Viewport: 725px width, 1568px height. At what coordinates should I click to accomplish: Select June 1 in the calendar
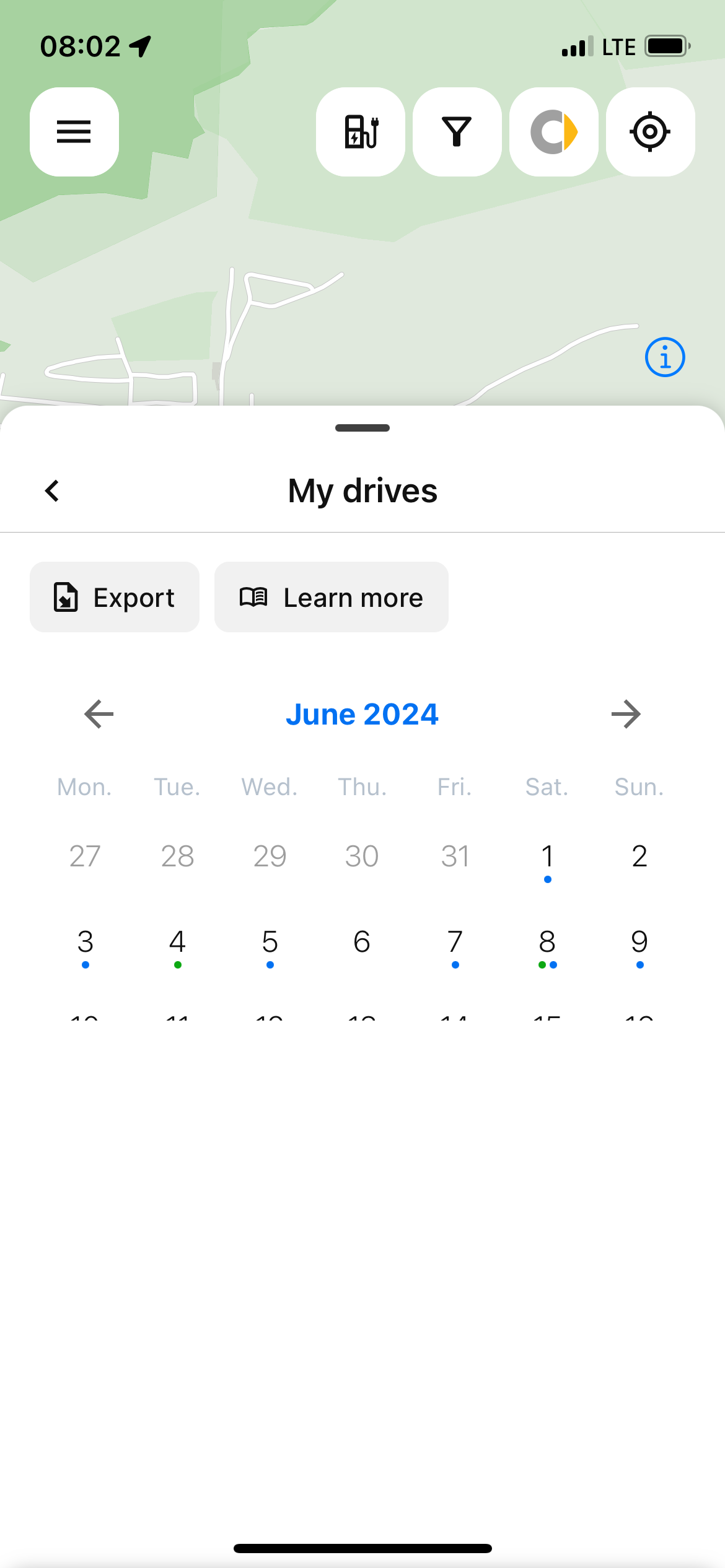[x=547, y=858]
